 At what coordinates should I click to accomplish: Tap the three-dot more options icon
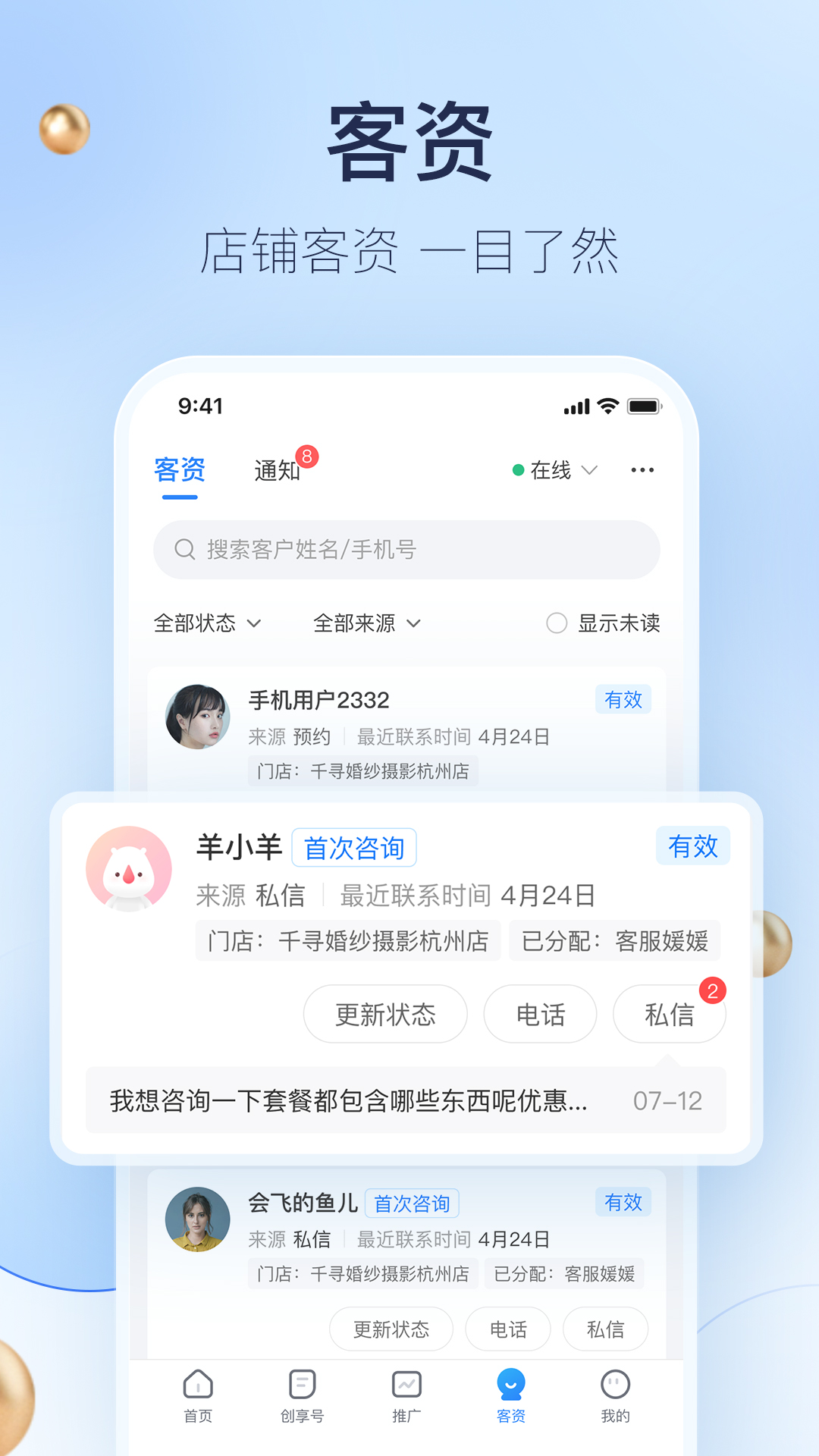coord(642,470)
